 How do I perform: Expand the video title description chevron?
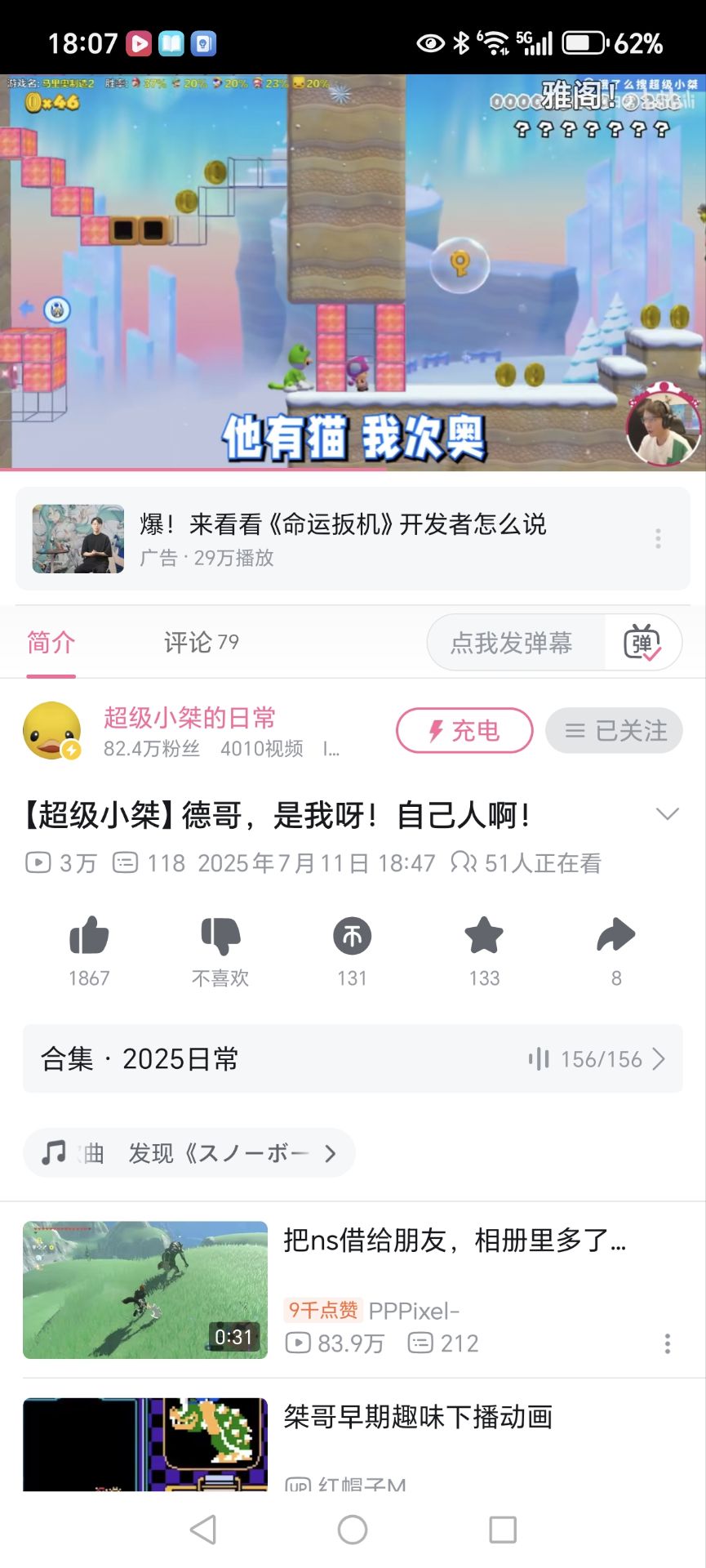point(668,814)
